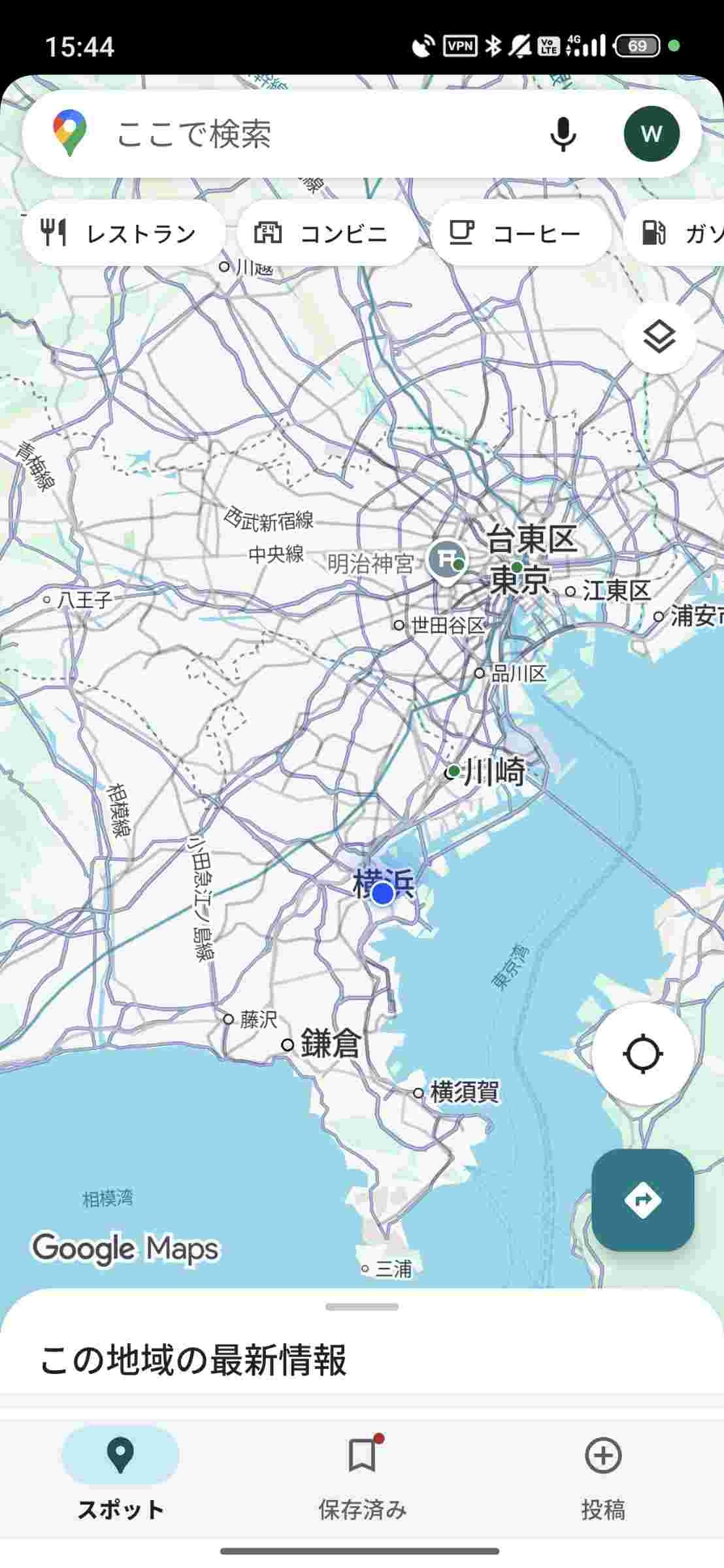Select the コーヒー filter chip
724x1568 pixels.
521,233
